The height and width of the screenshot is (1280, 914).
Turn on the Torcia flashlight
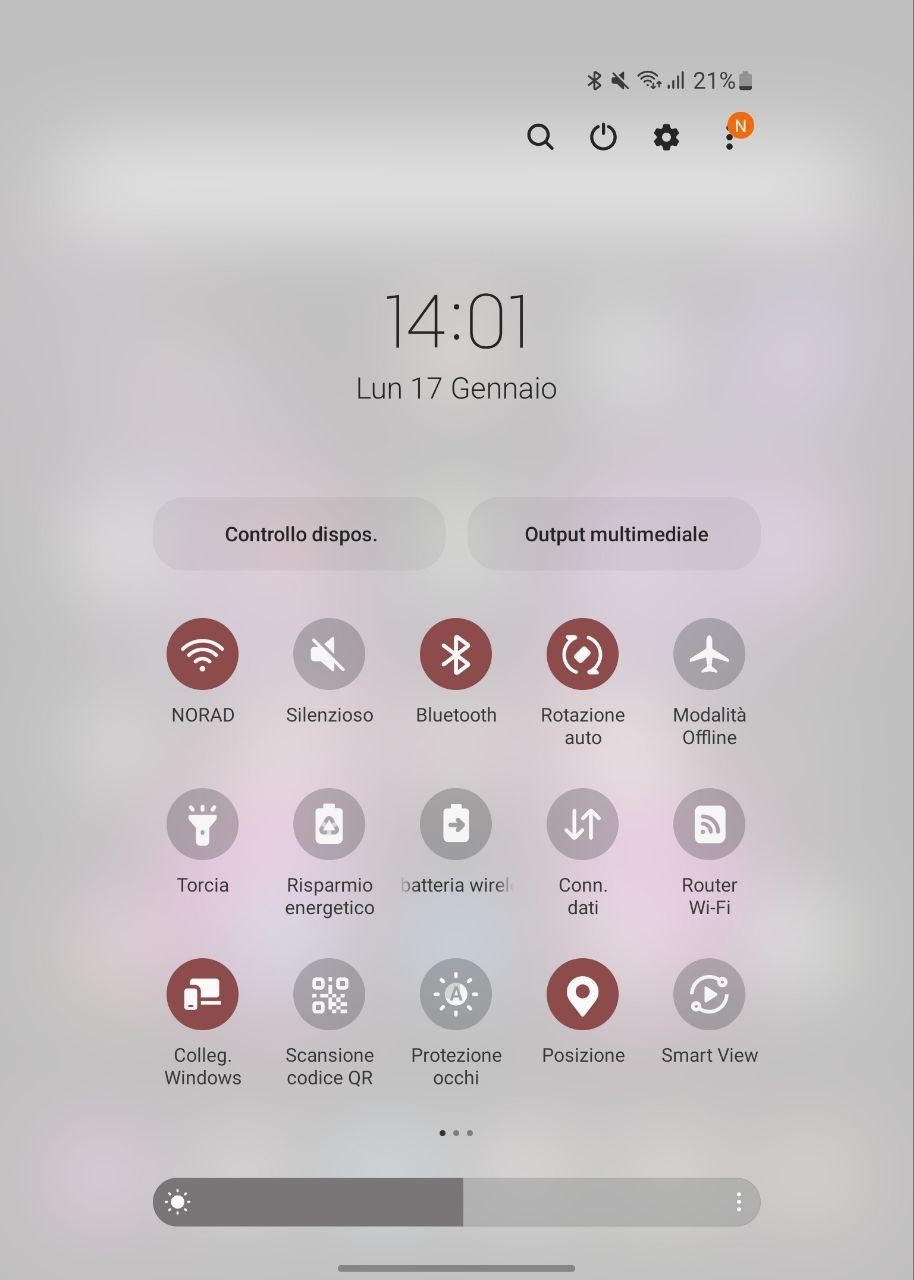coord(202,824)
